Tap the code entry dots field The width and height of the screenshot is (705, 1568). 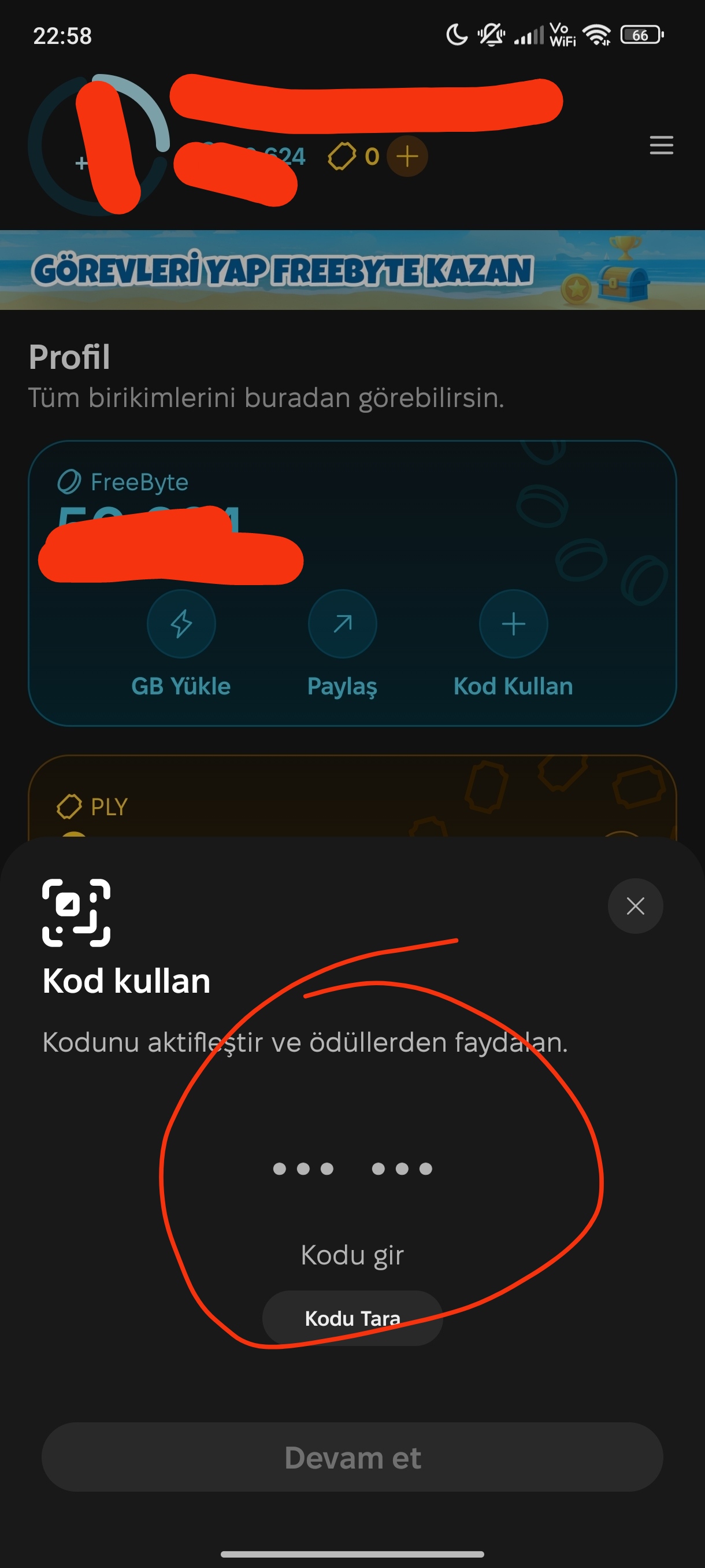(x=352, y=1168)
